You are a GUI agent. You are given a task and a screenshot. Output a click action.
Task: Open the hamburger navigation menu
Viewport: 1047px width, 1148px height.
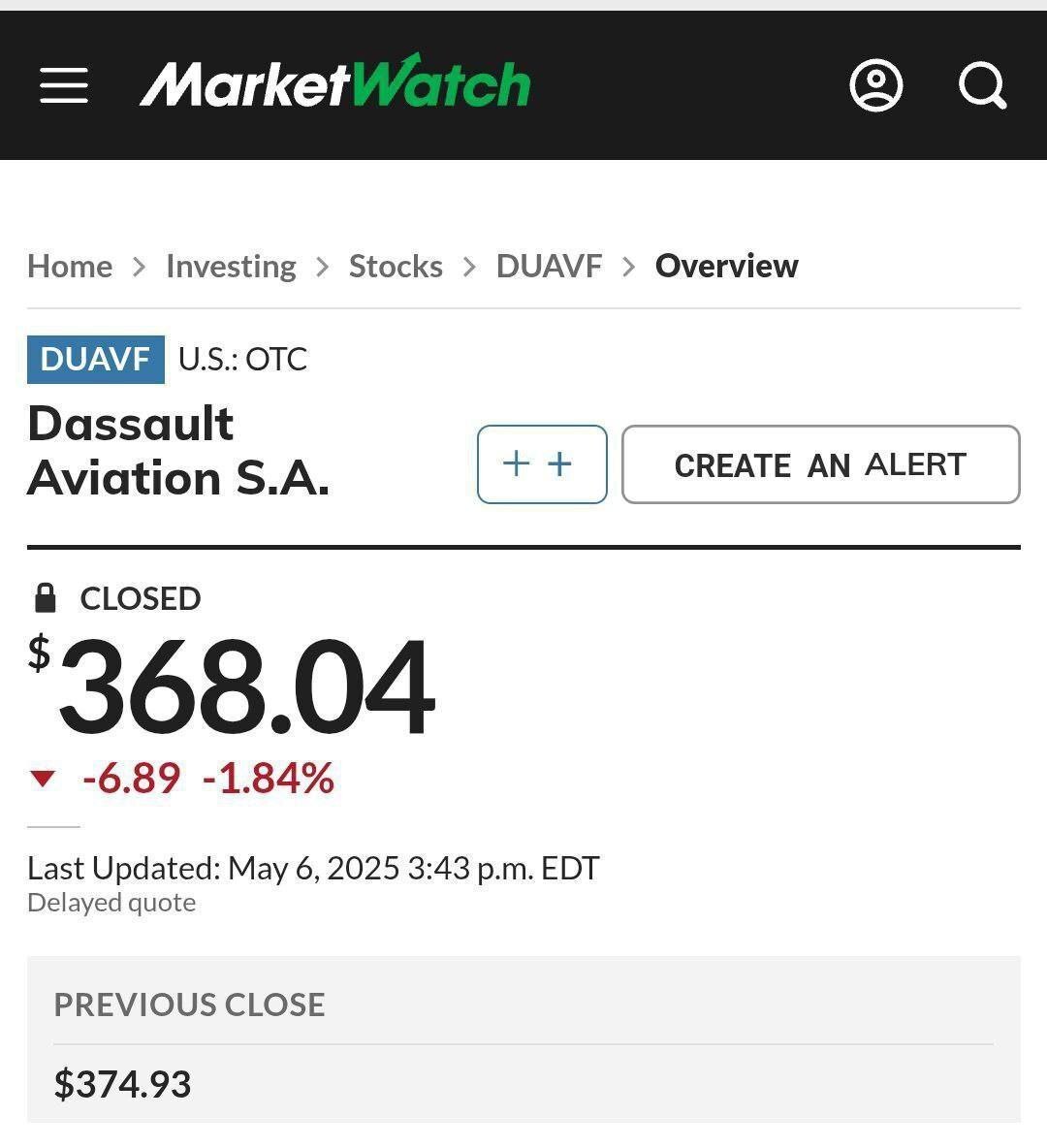(x=64, y=85)
